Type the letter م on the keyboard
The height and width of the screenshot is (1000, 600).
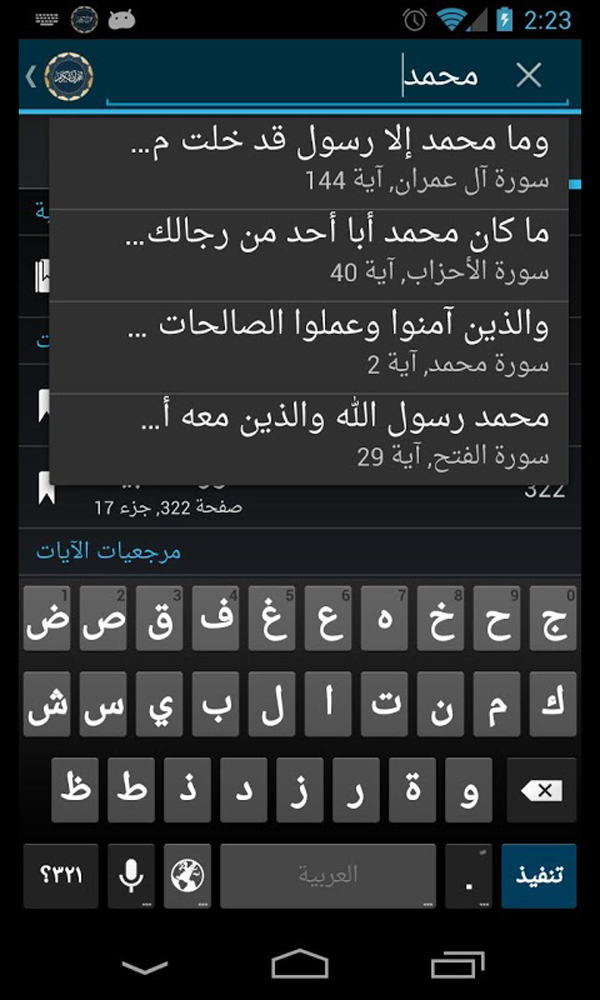pyautogui.click(x=497, y=704)
